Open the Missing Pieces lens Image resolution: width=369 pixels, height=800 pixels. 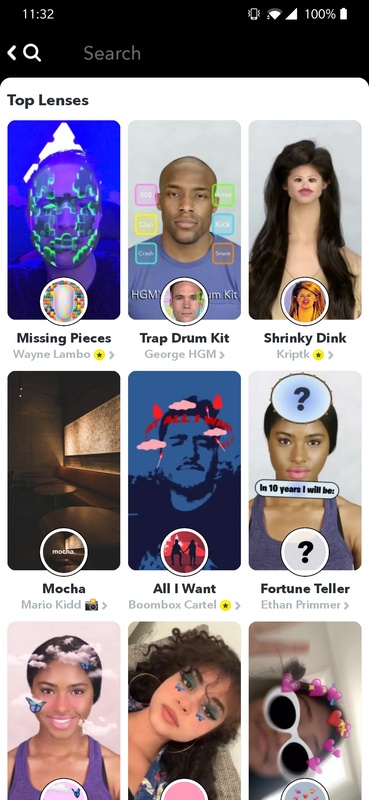[x=64, y=220]
